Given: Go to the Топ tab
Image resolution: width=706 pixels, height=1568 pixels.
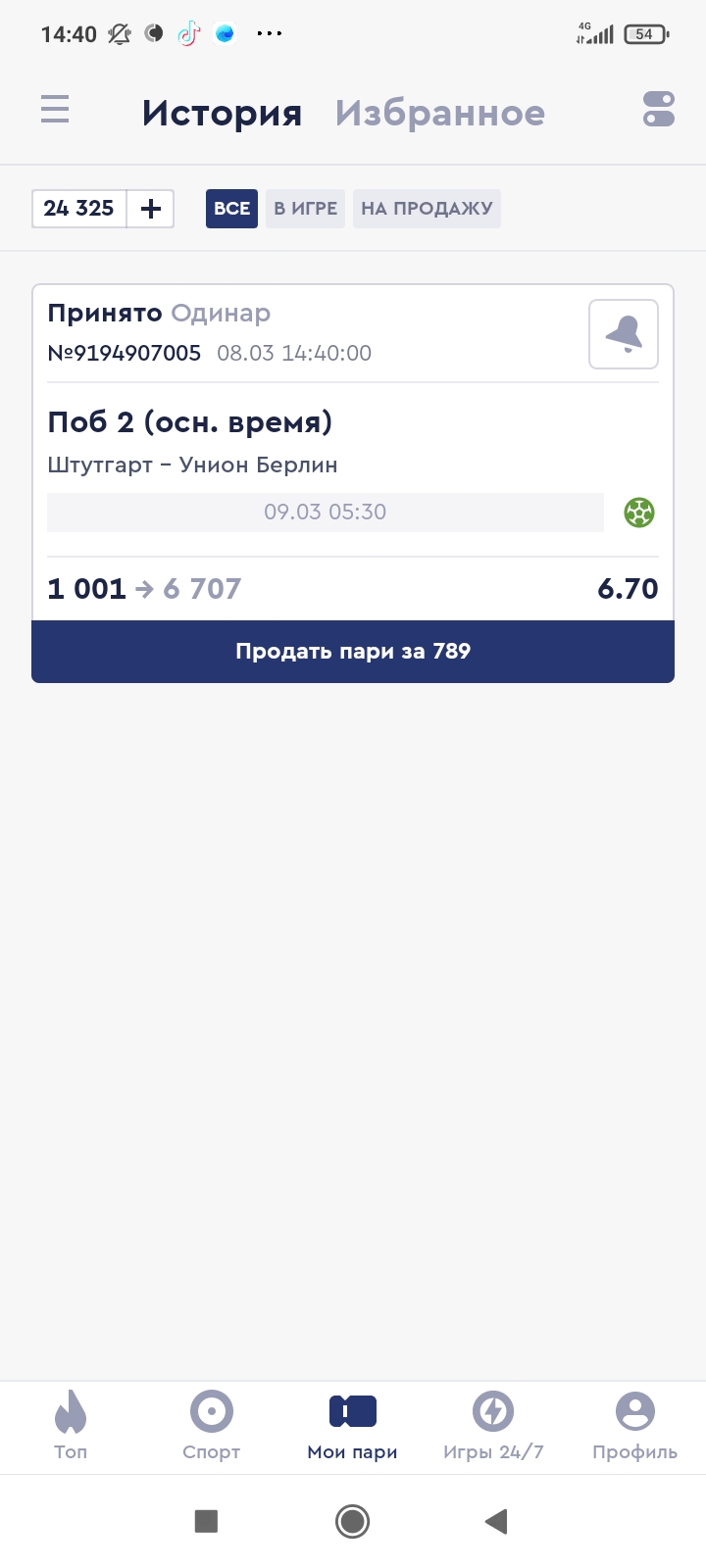Looking at the screenshot, I should pos(71,1426).
